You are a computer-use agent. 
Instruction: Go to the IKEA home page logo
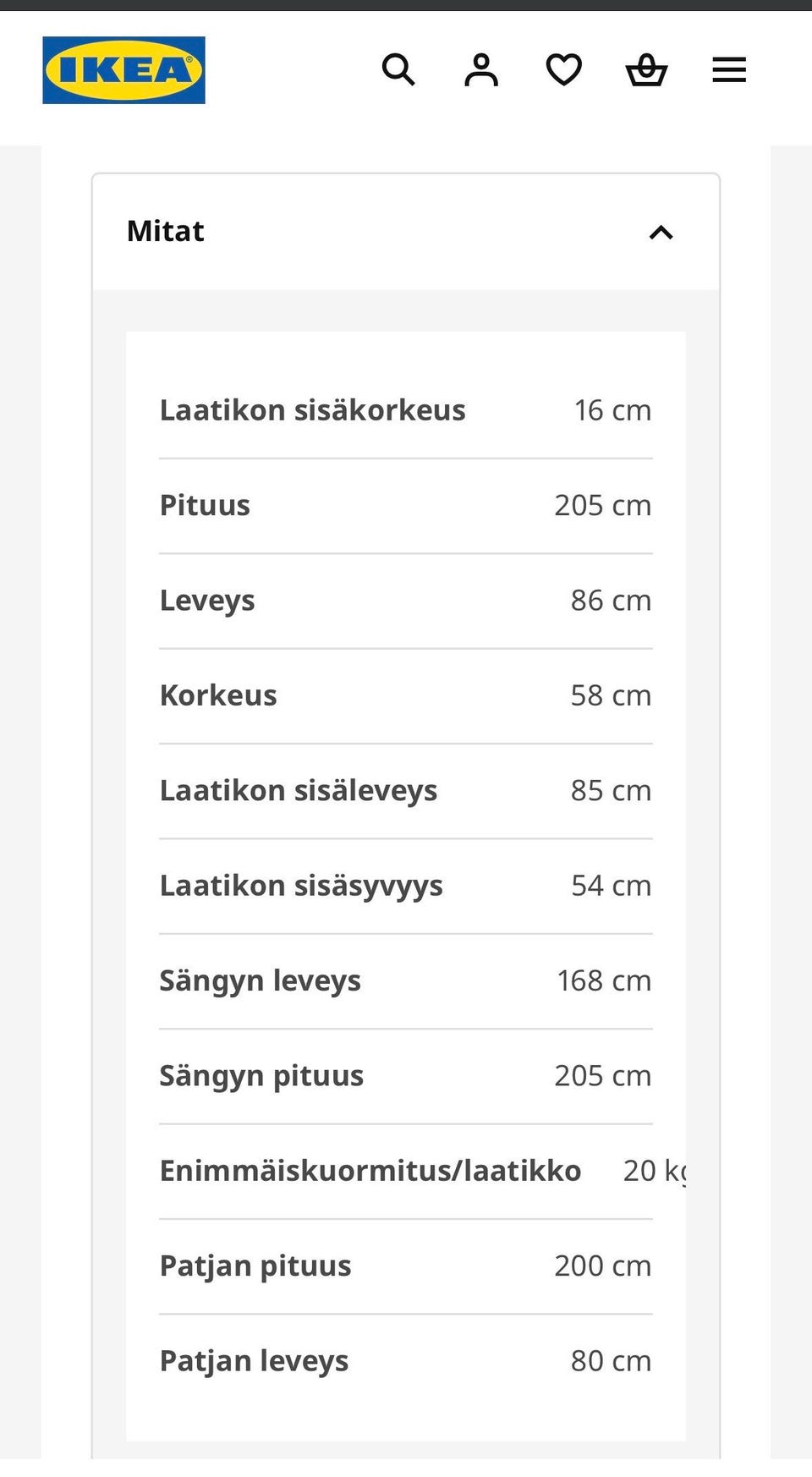[x=124, y=70]
